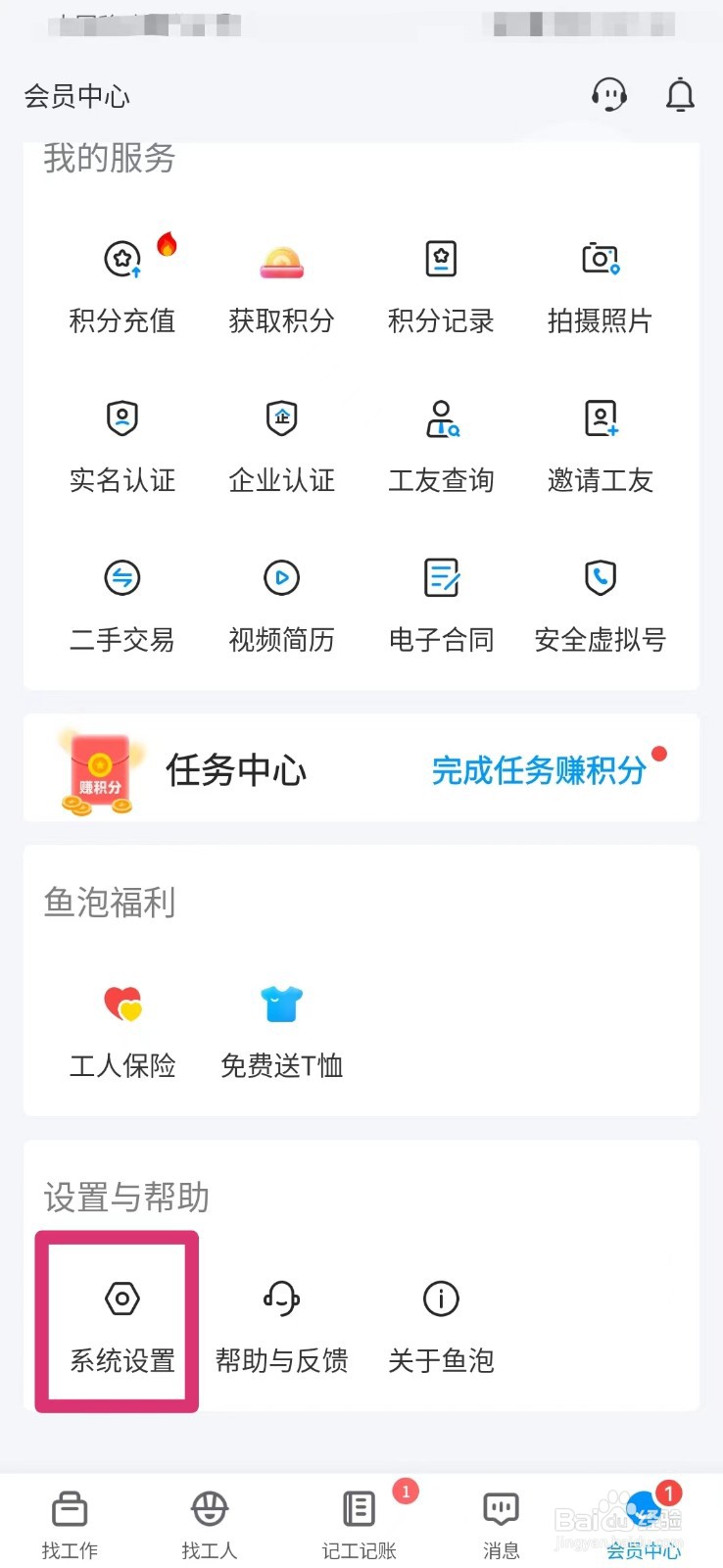Open the notifications bell
Screen dimensions: 723x1568
680,95
